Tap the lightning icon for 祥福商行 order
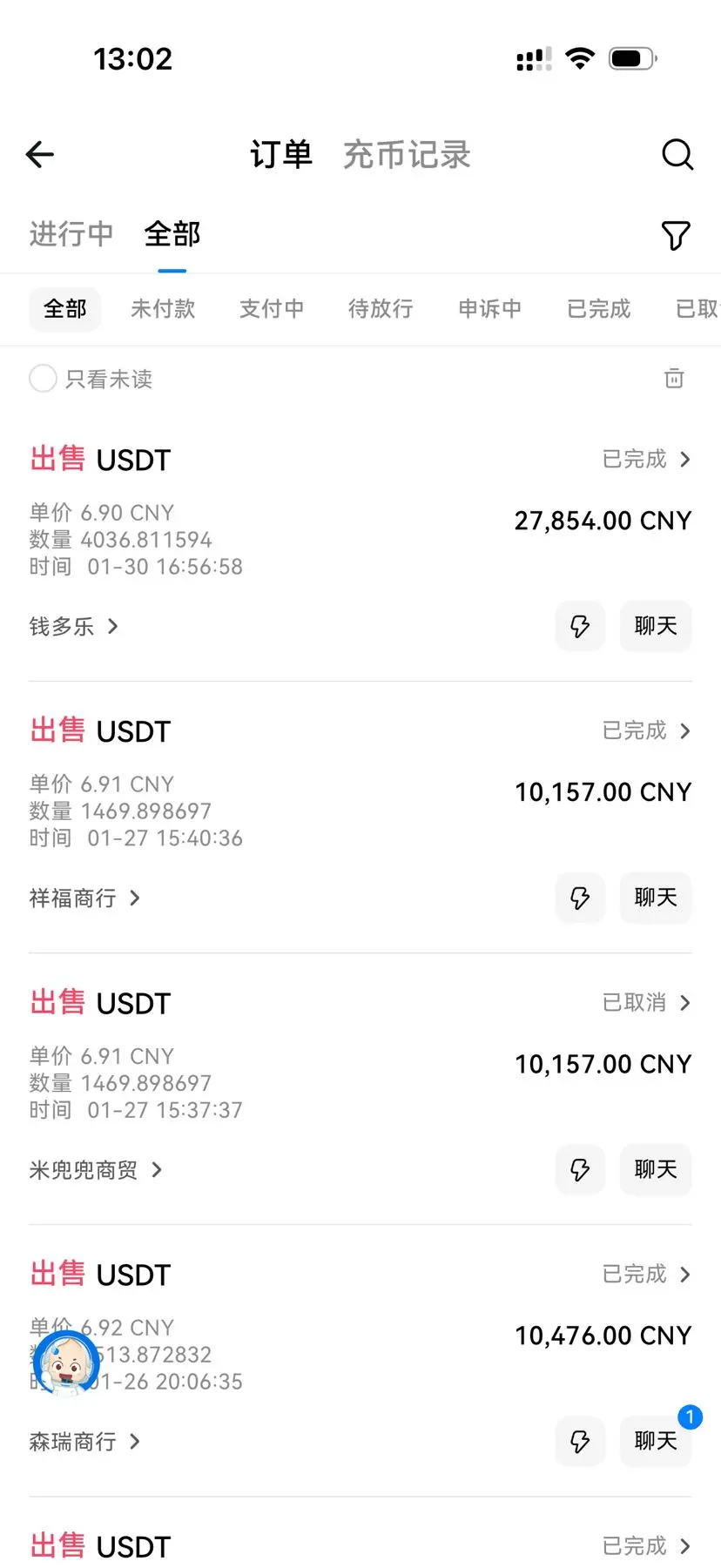 point(580,898)
